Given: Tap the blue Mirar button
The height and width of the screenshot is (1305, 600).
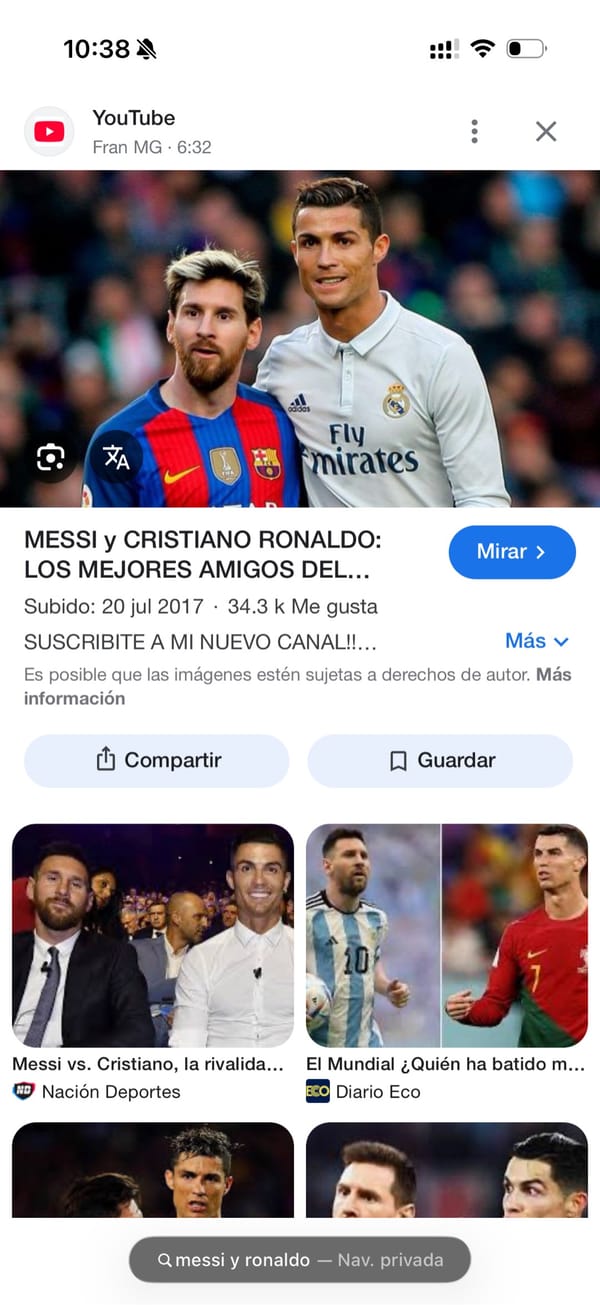Looking at the screenshot, I should 512,552.
